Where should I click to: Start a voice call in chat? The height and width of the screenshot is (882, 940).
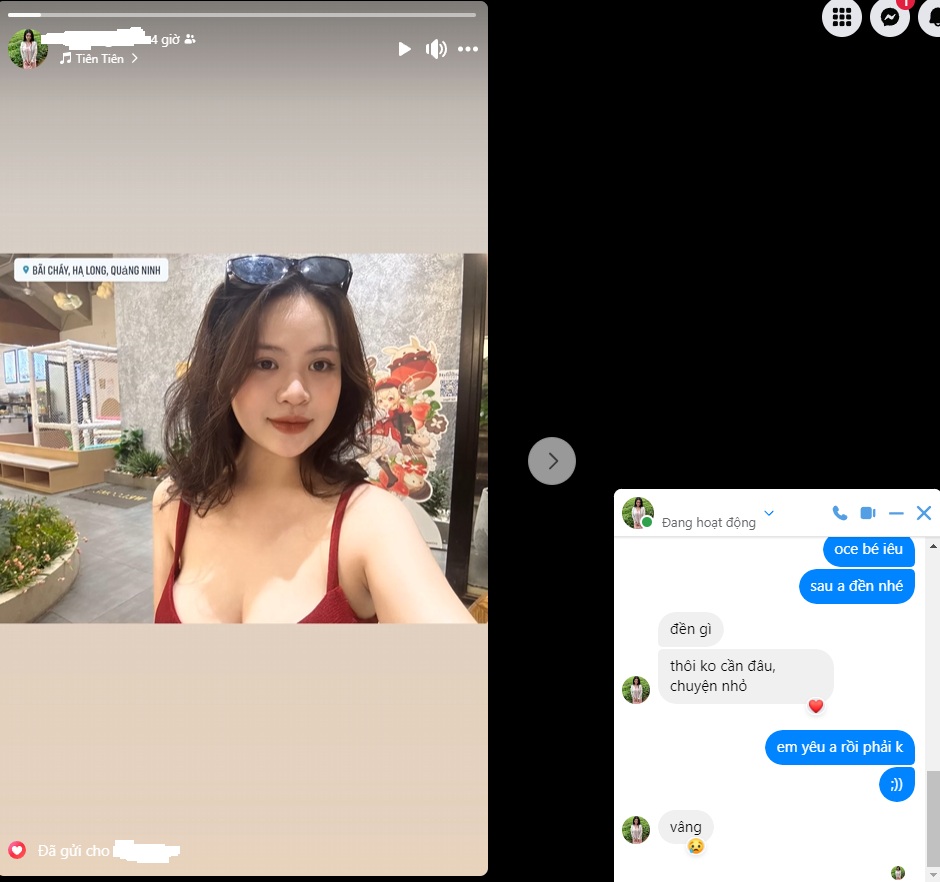[840, 513]
